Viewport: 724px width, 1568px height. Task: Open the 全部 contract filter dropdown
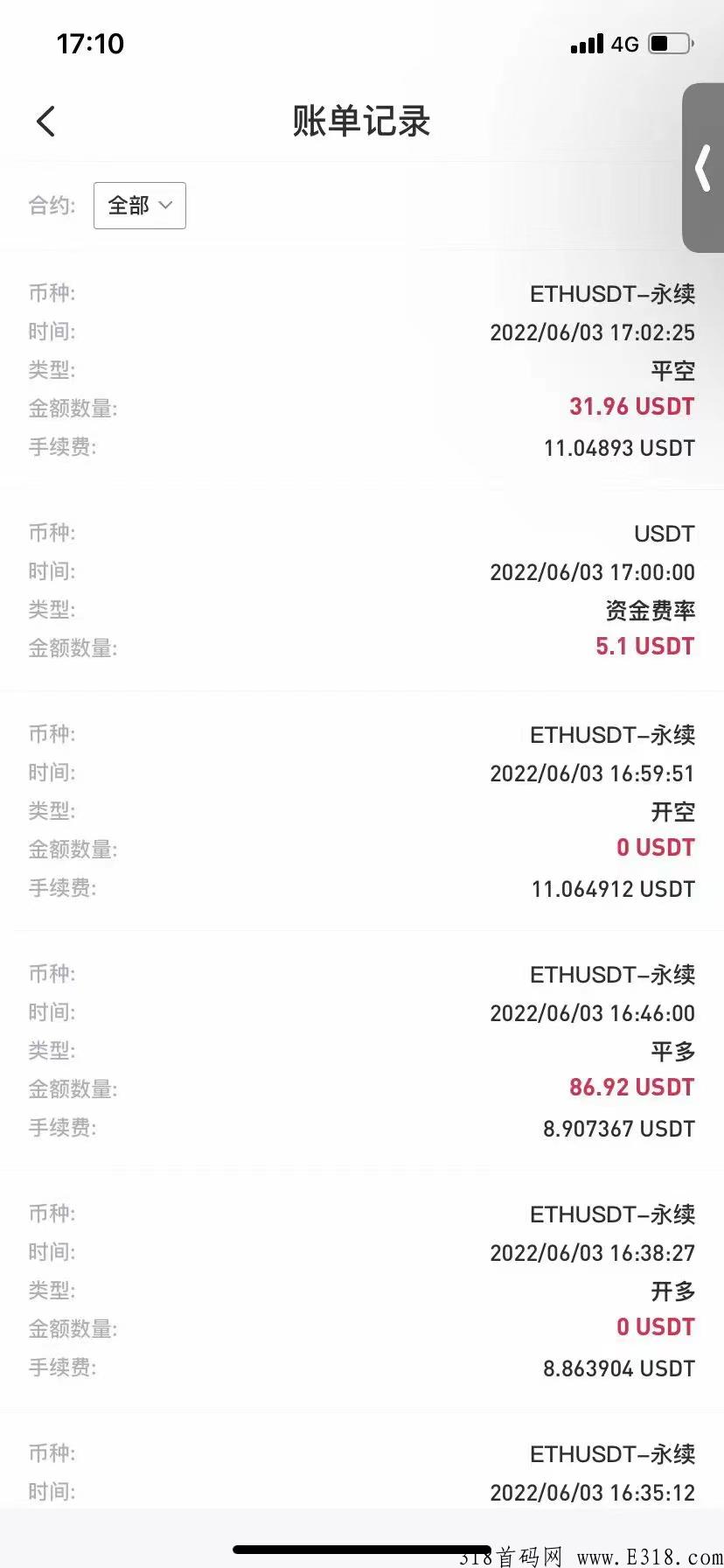point(139,206)
